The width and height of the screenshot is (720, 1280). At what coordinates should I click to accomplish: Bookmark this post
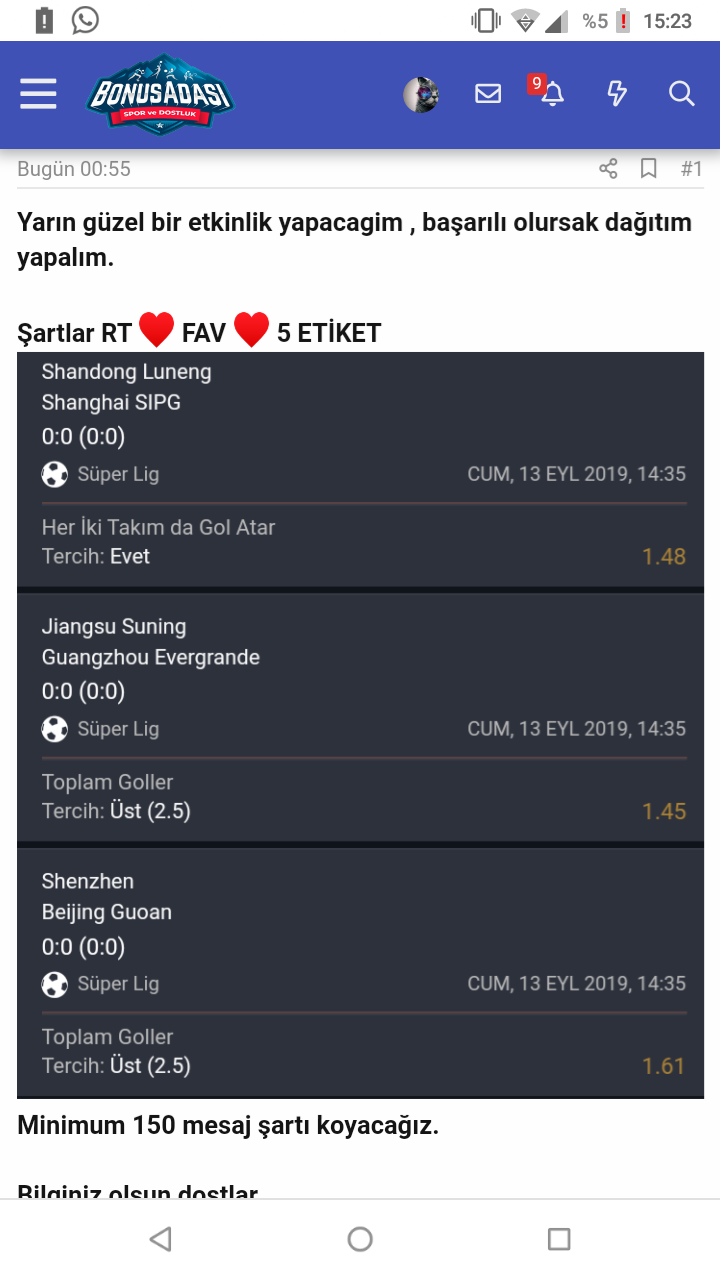(649, 169)
